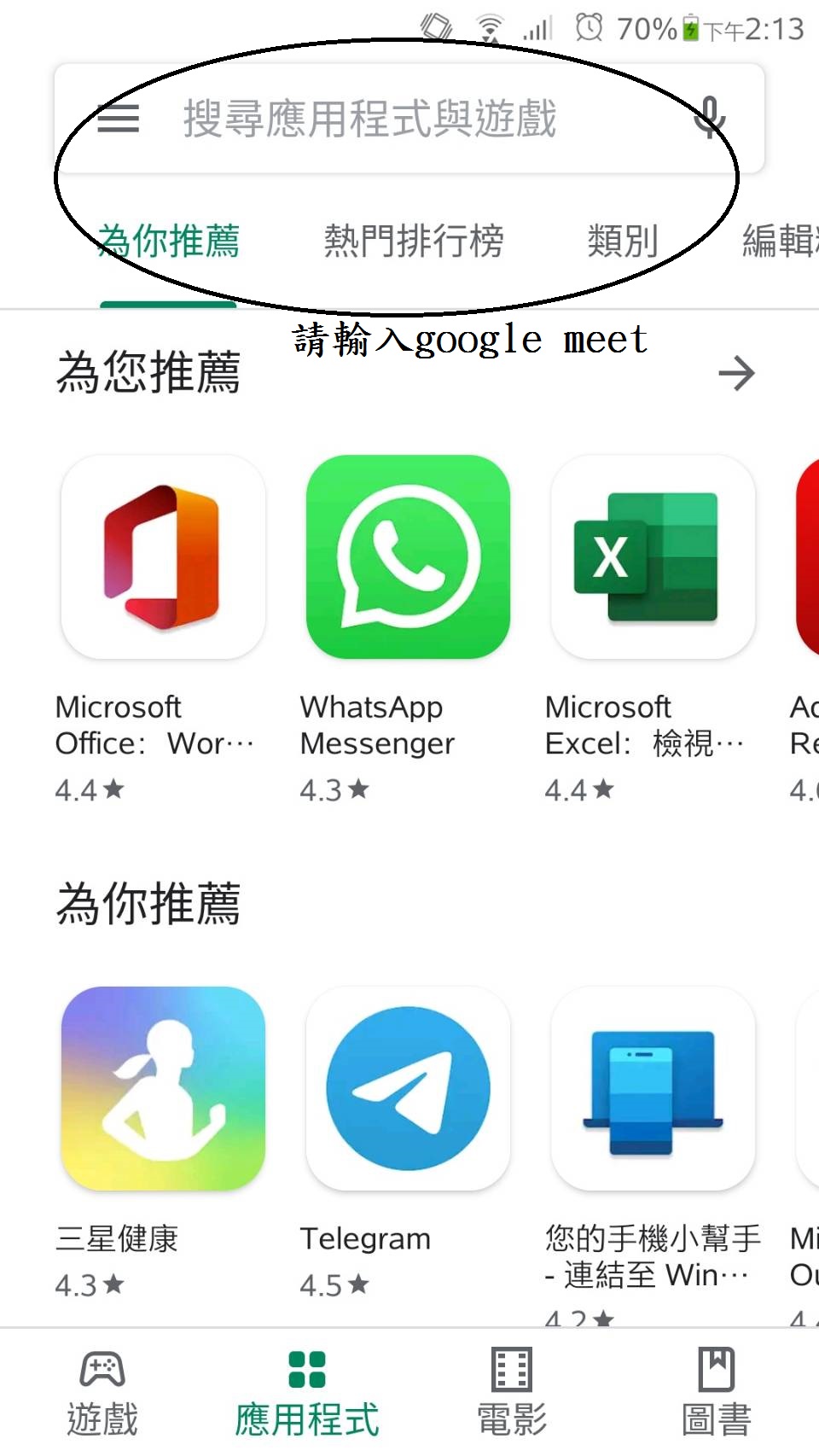Screen dimensions: 819x1456
Task: Switch to the 熱門排行榜 tab
Action: (x=414, y=241)
